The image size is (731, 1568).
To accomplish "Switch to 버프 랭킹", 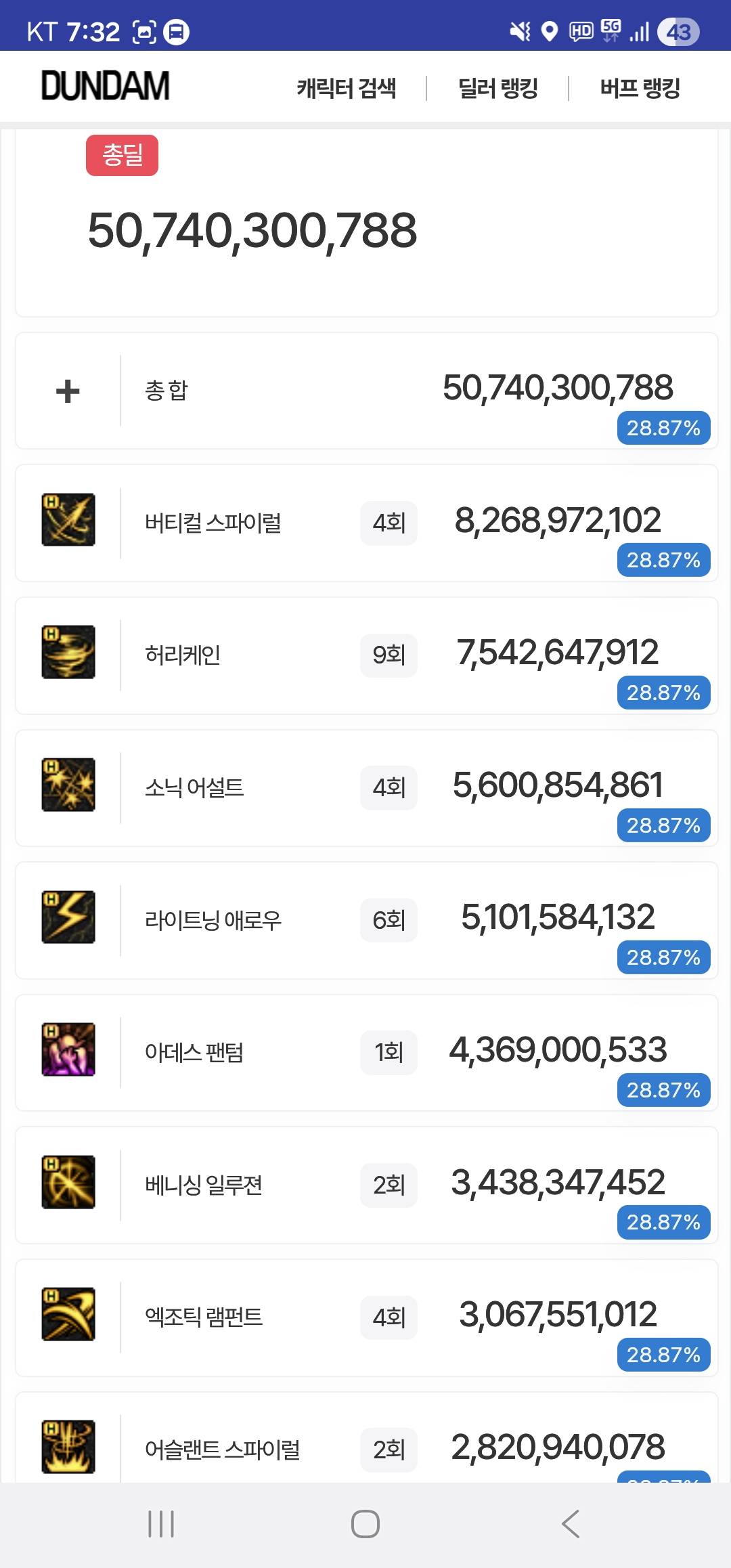I will click(x=640, y=88).
